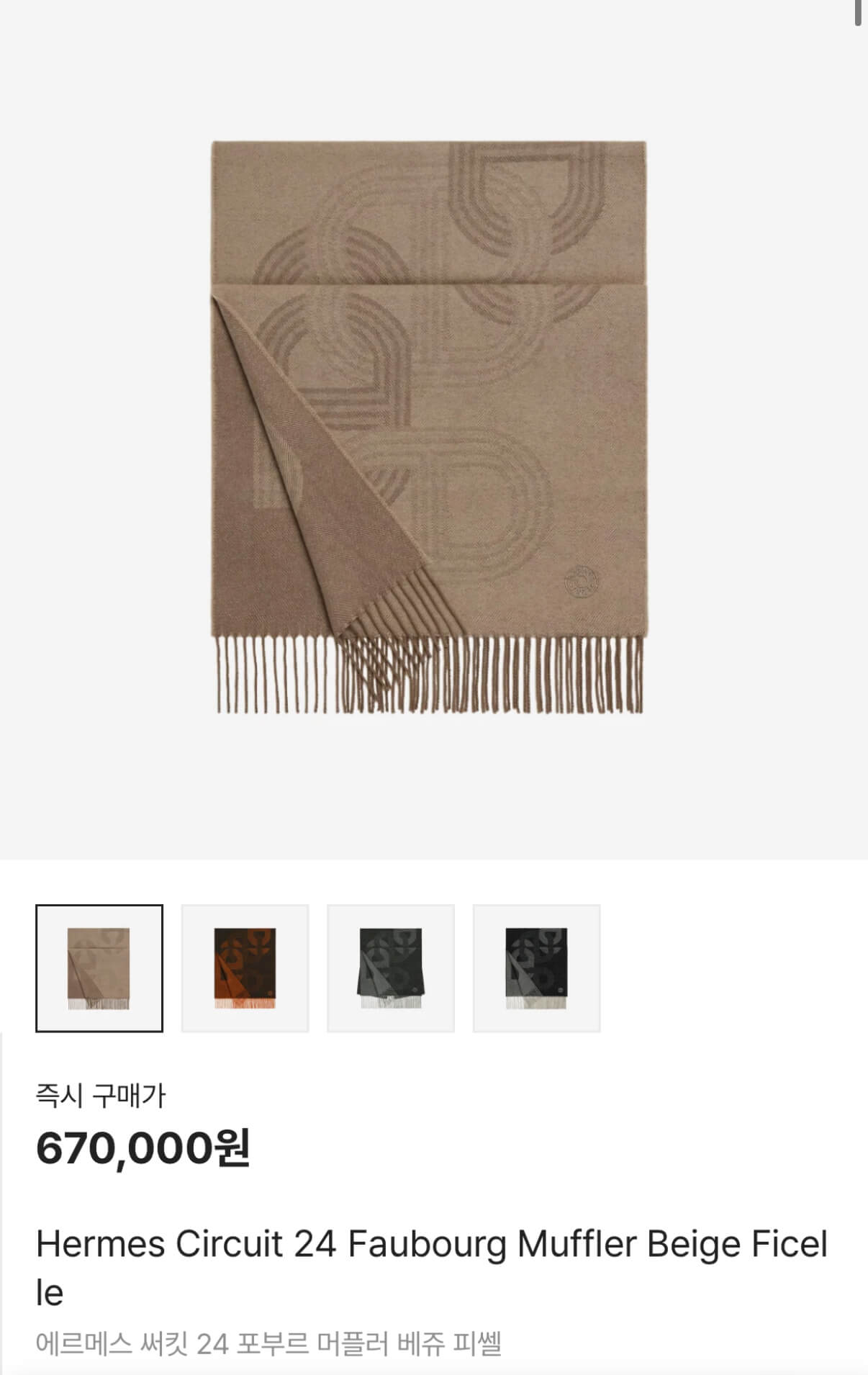Screen dimensions: 868x1375
Task: Select the black scarf thumbnail
Action: click(536, 968)
